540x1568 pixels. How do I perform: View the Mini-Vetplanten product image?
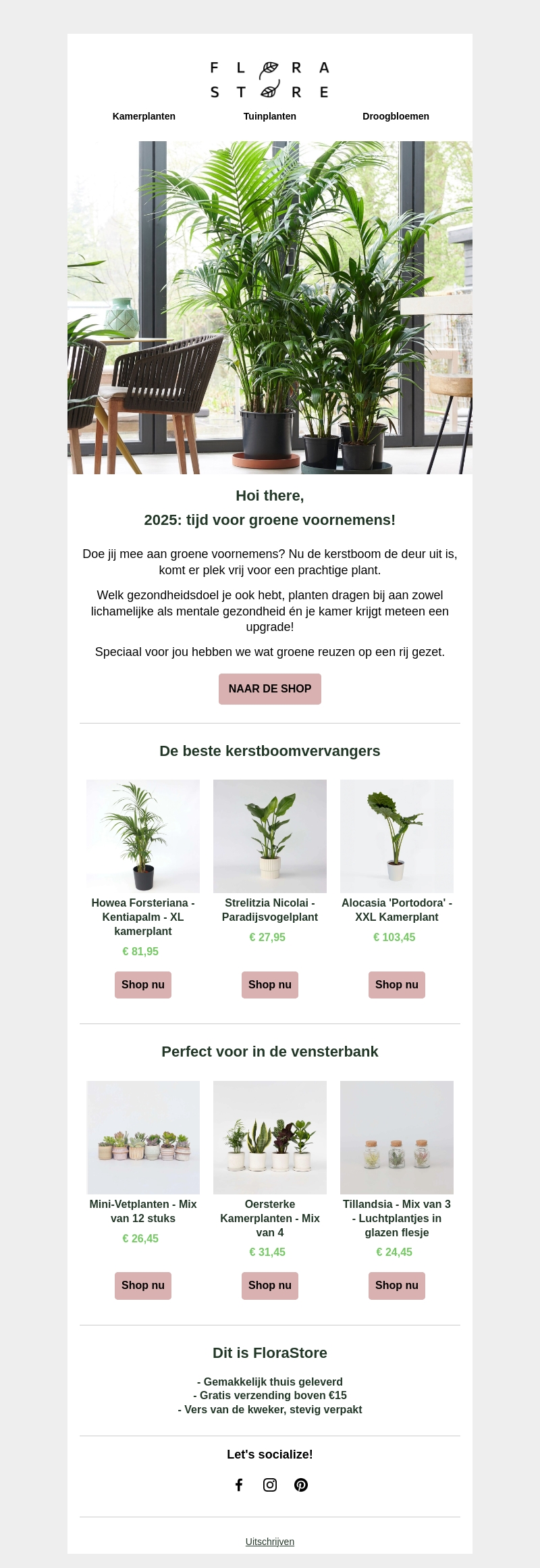tap(143, 1137)
